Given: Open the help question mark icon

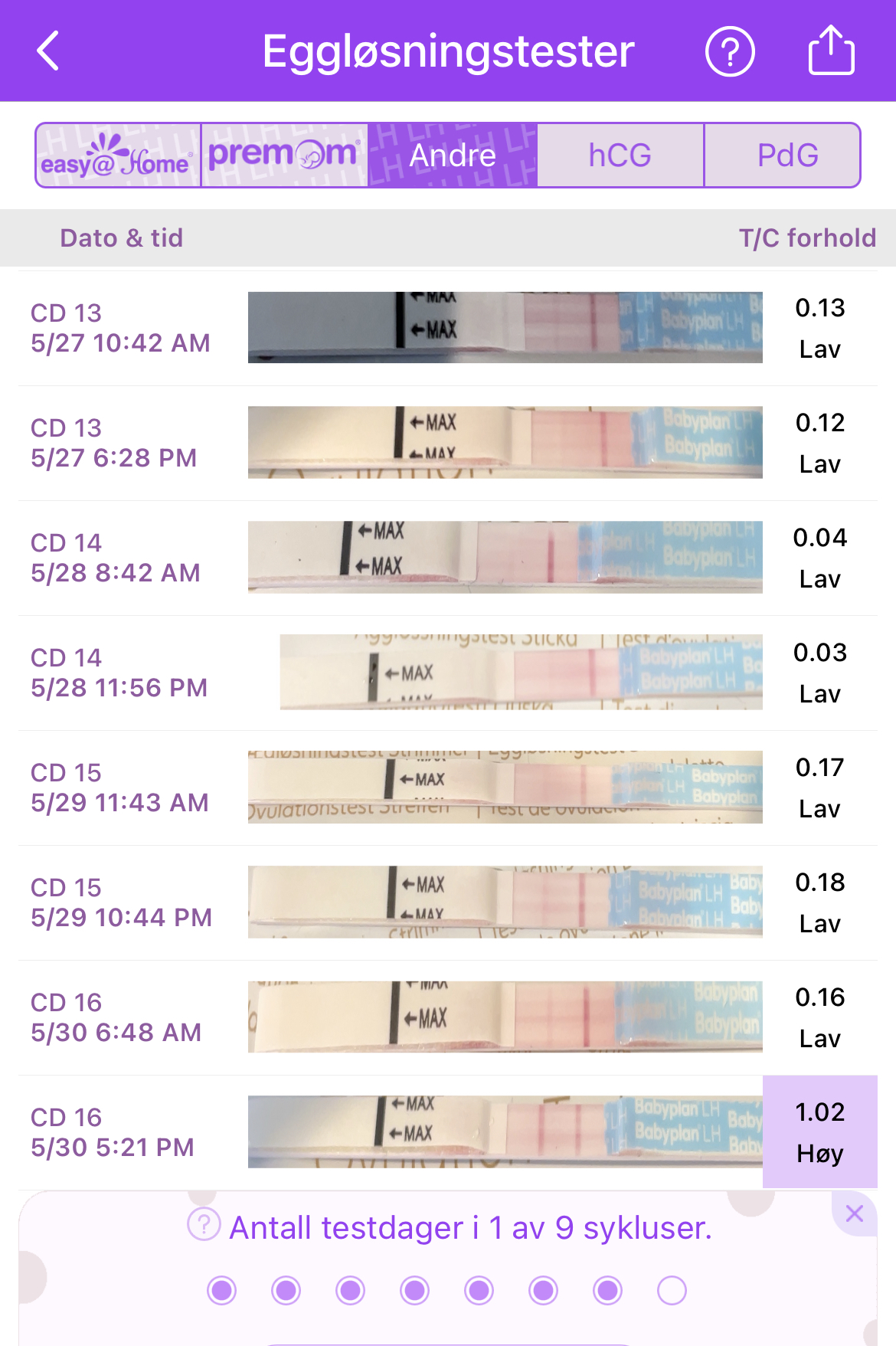Looking at the screenshot, I should click(x=729, y=51).
